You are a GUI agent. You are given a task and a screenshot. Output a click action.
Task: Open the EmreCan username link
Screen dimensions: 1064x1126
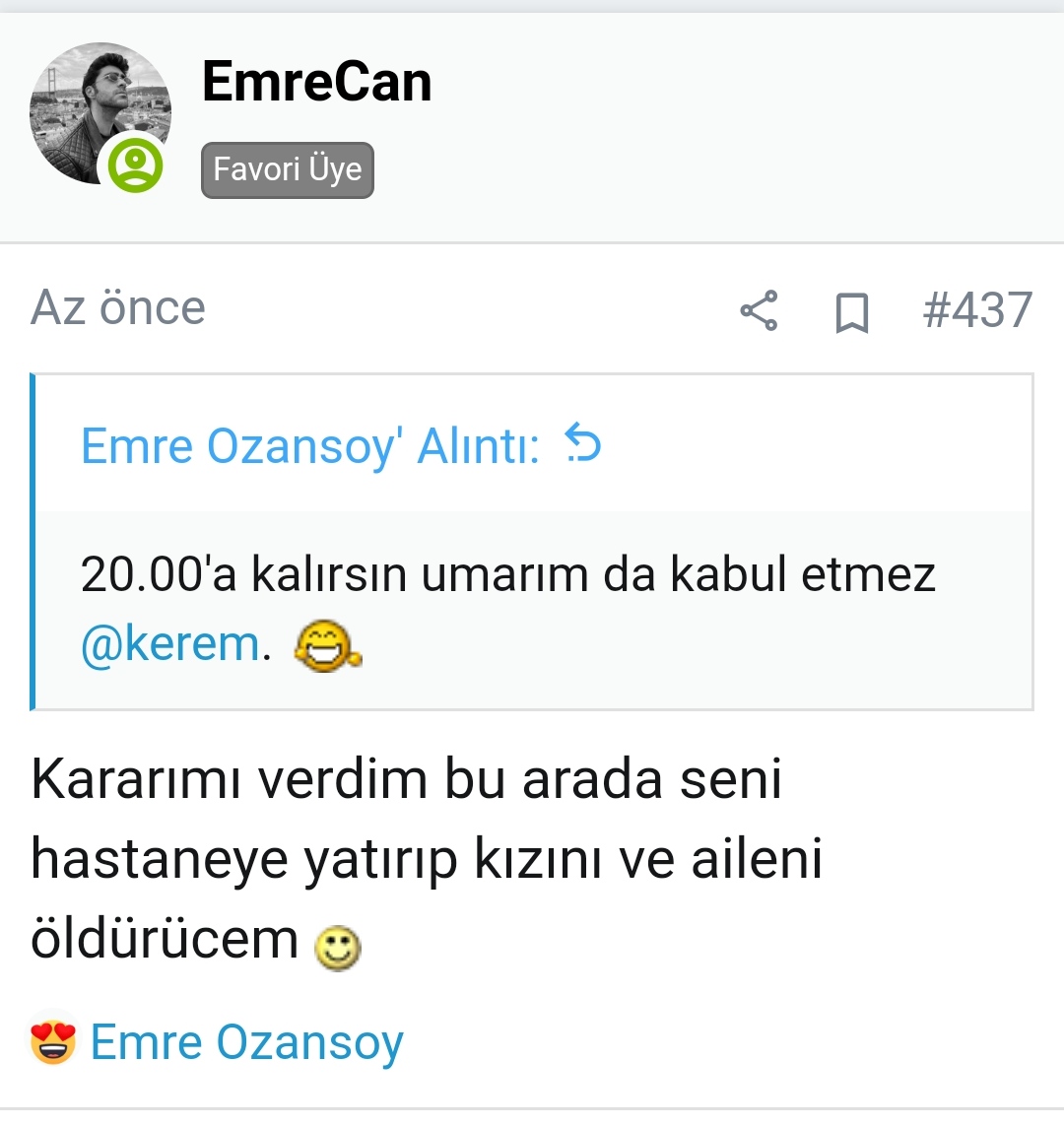pos(316,82)
